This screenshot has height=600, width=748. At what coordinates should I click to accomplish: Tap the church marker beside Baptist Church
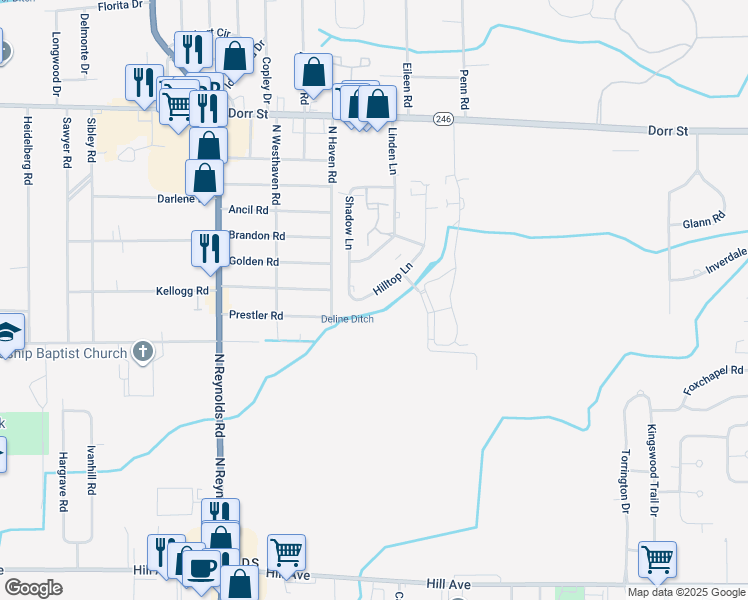(143, 352)
